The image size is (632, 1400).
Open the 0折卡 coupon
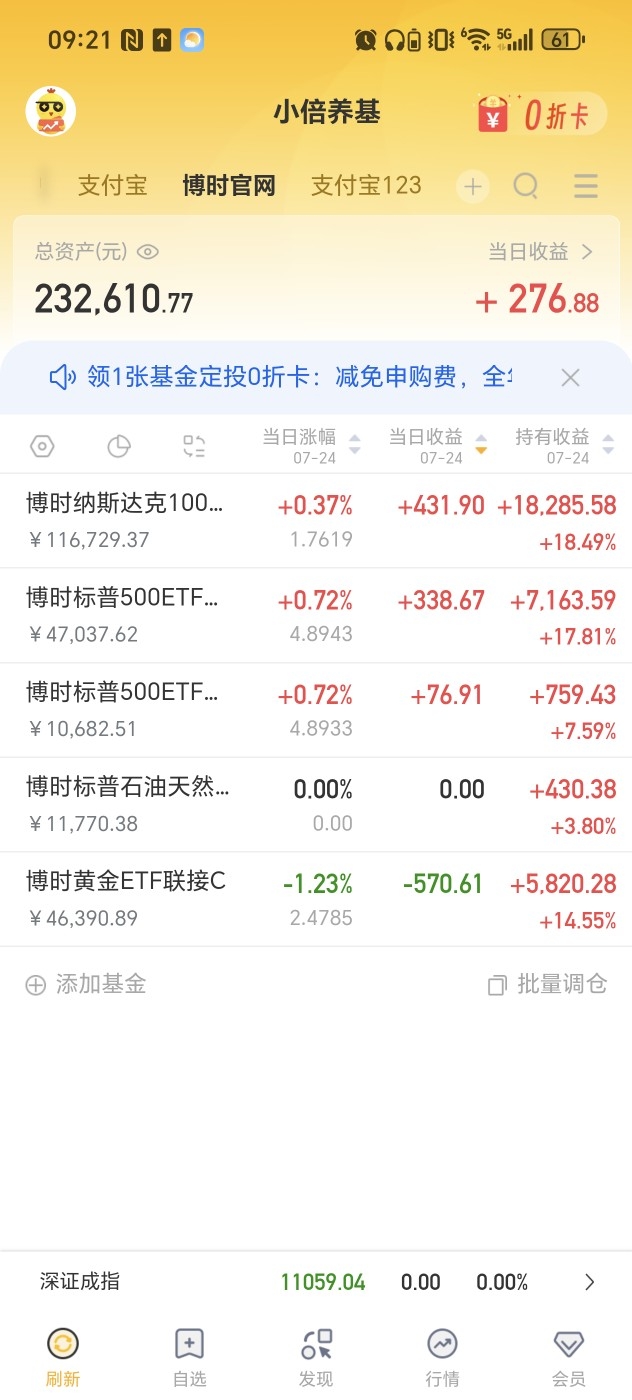pyautogui.click(x=540, y=114)
